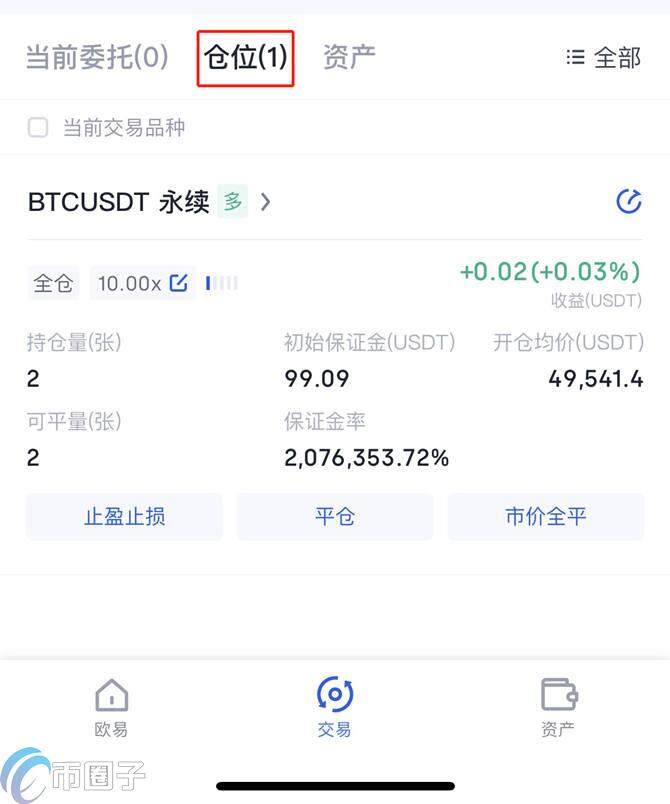The width and height of the screenshot is (670, 804).
Task: Open BTCUSDT 永续 contract details
Action: (x=150, y=202)
